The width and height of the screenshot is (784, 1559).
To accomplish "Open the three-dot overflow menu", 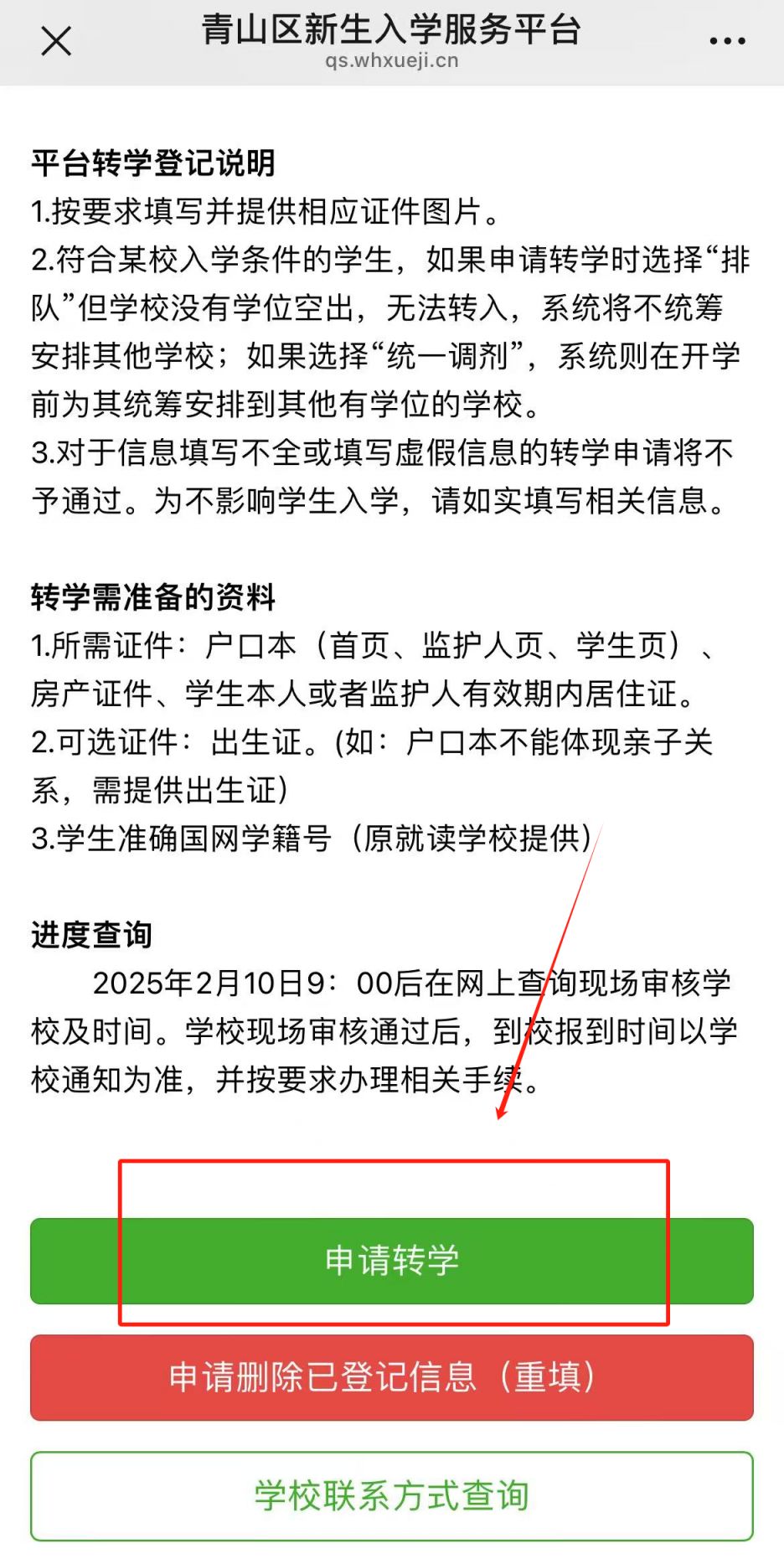I will point(726,40).
